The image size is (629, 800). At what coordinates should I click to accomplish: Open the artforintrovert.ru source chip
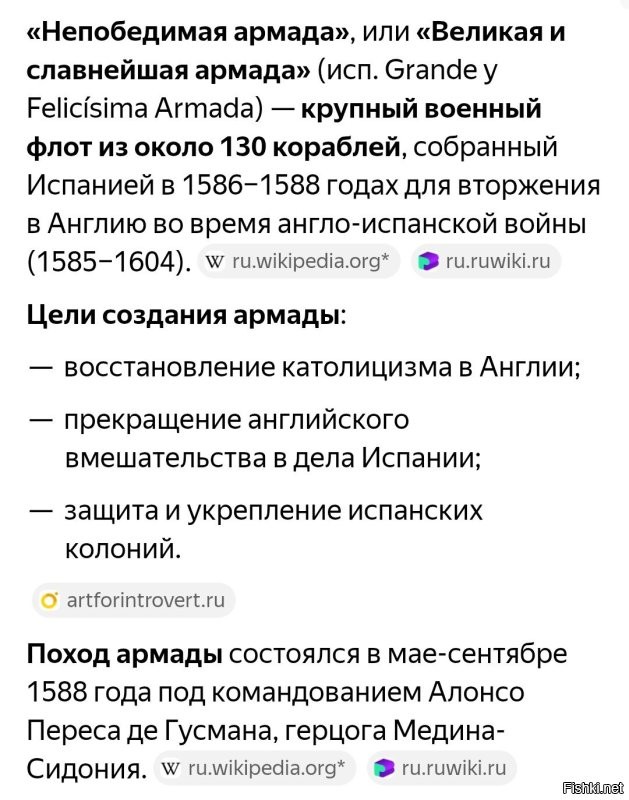coord(133,600)
